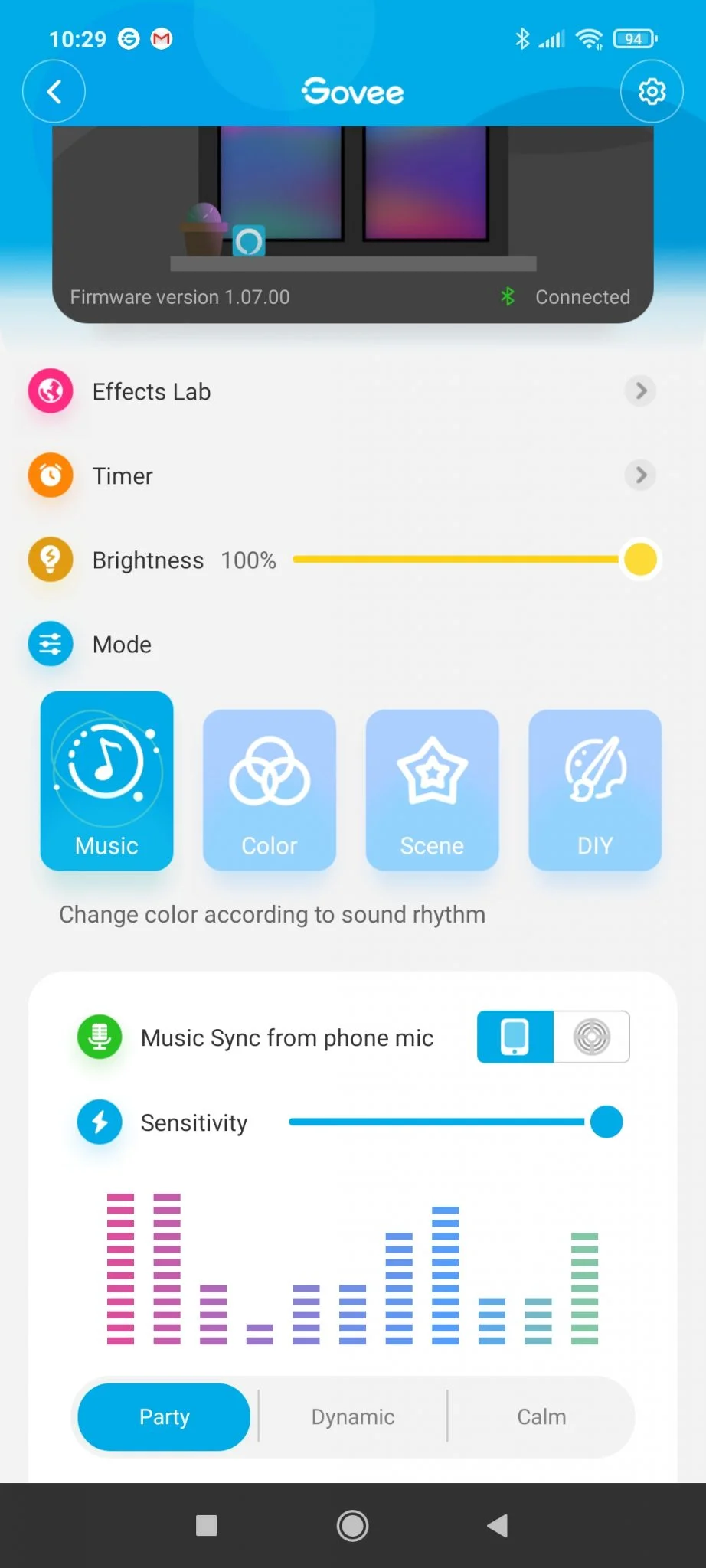Tap the yellow Brightness slider
The image size is (706, 1568).
[x=467, y=560]
